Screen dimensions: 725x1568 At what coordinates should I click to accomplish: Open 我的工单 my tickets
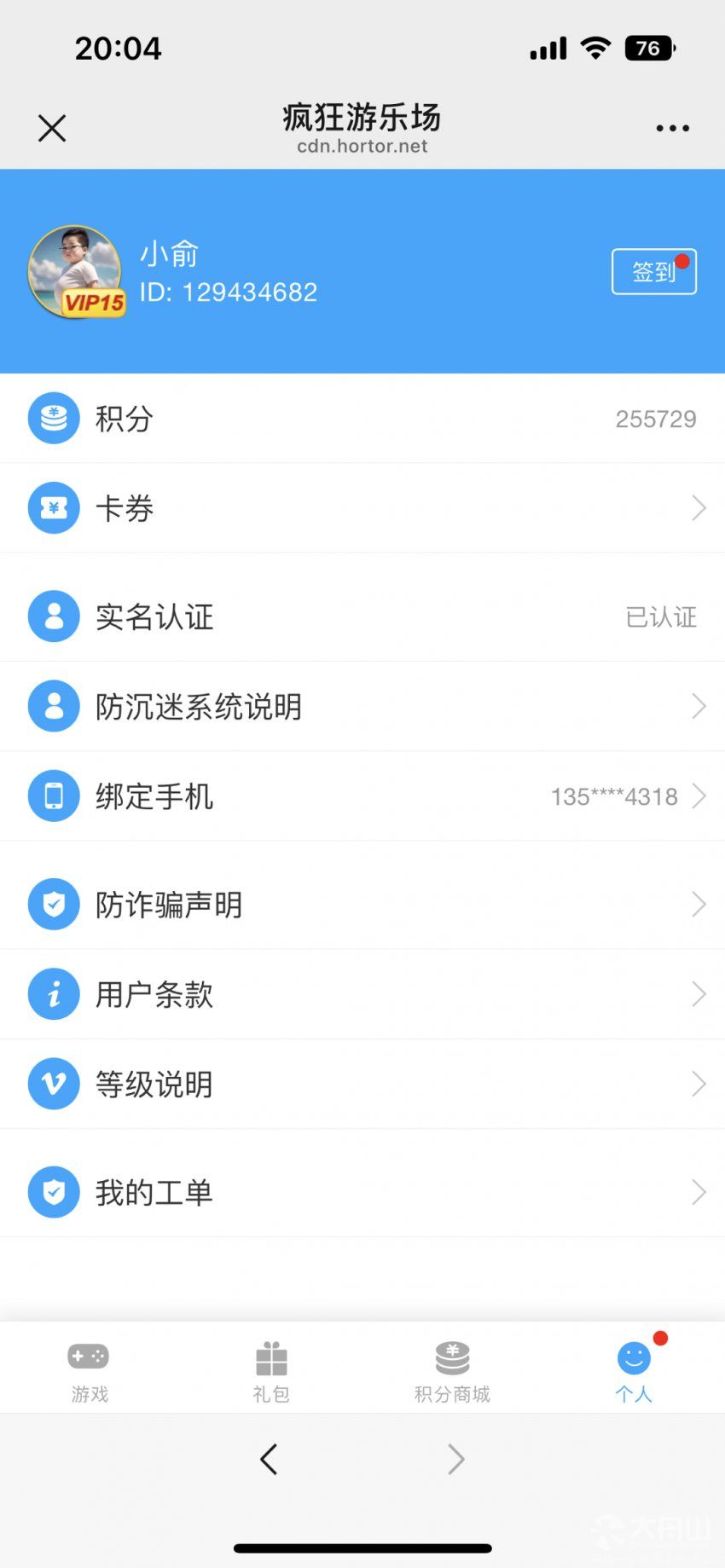[362, 1192]
